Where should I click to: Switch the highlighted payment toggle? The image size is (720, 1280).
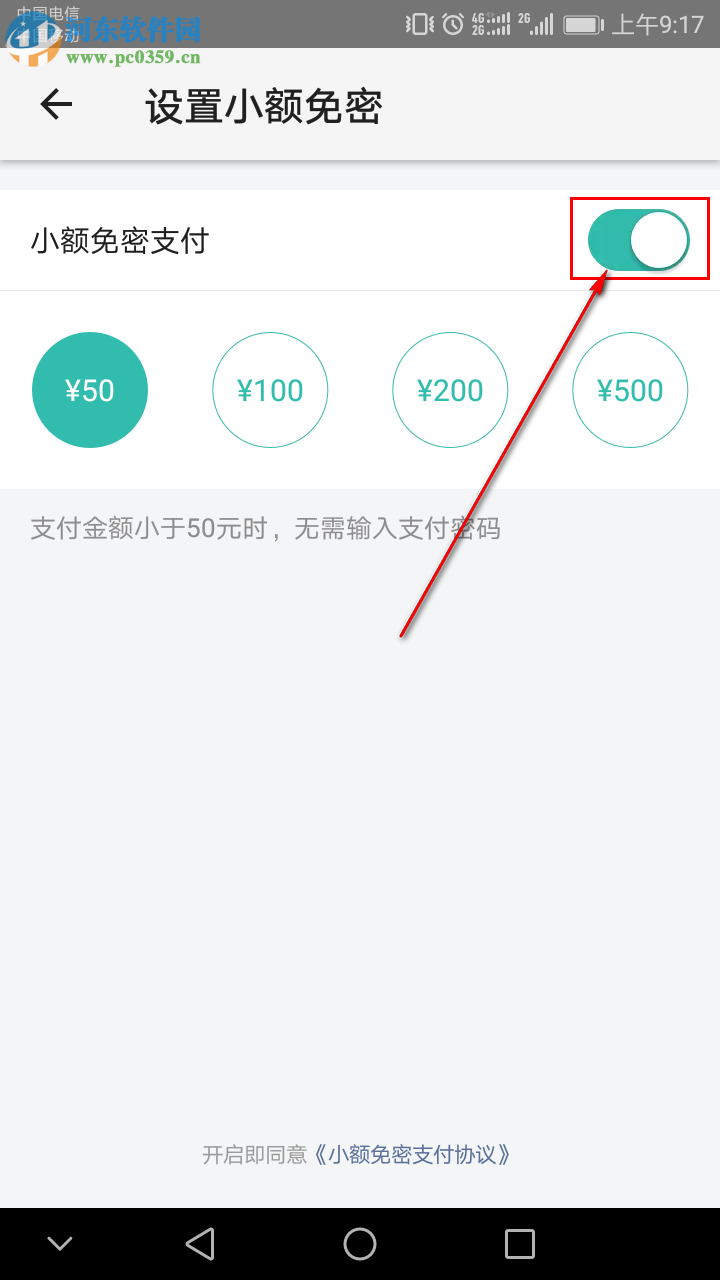pyautogui.click(x=639, y=238)
